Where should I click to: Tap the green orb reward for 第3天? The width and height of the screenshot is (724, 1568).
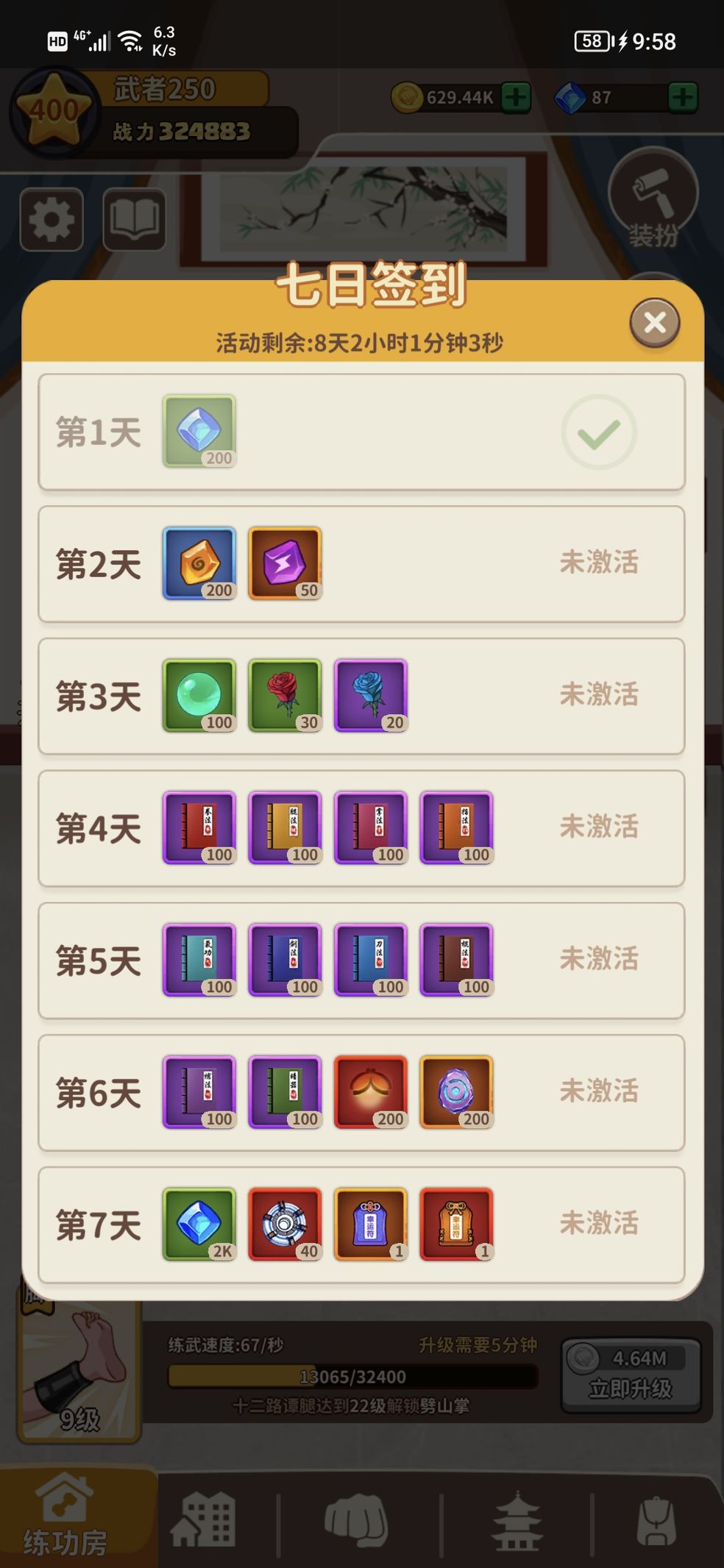[199, 696]
